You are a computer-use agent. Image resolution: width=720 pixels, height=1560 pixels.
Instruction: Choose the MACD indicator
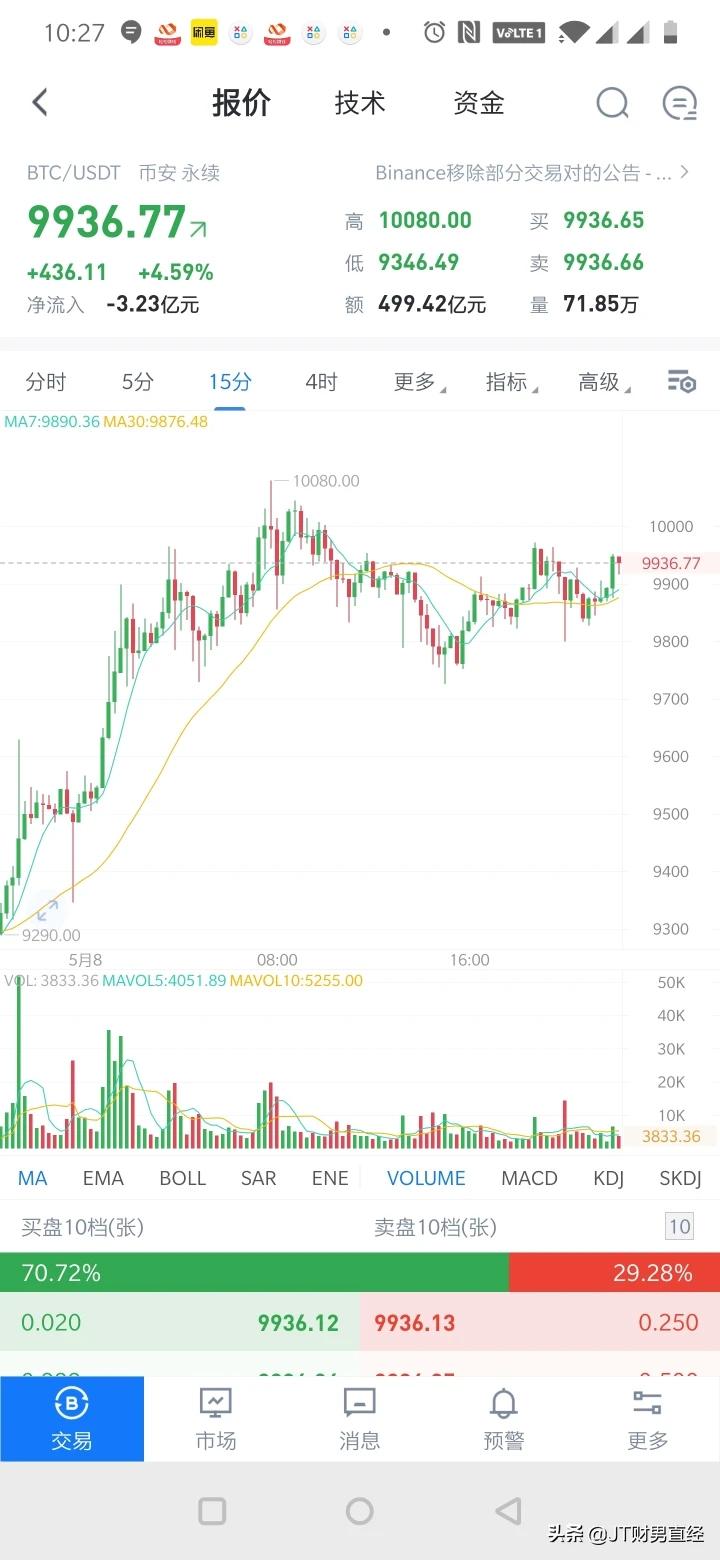(x=529, y=1178)
